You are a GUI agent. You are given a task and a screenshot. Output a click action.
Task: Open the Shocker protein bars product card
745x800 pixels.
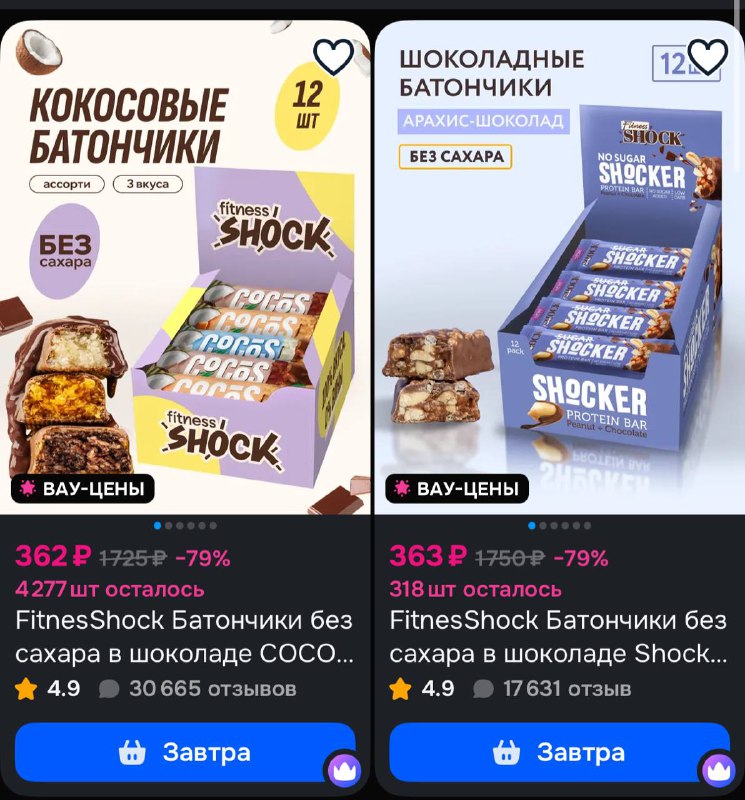coord(558,637)
